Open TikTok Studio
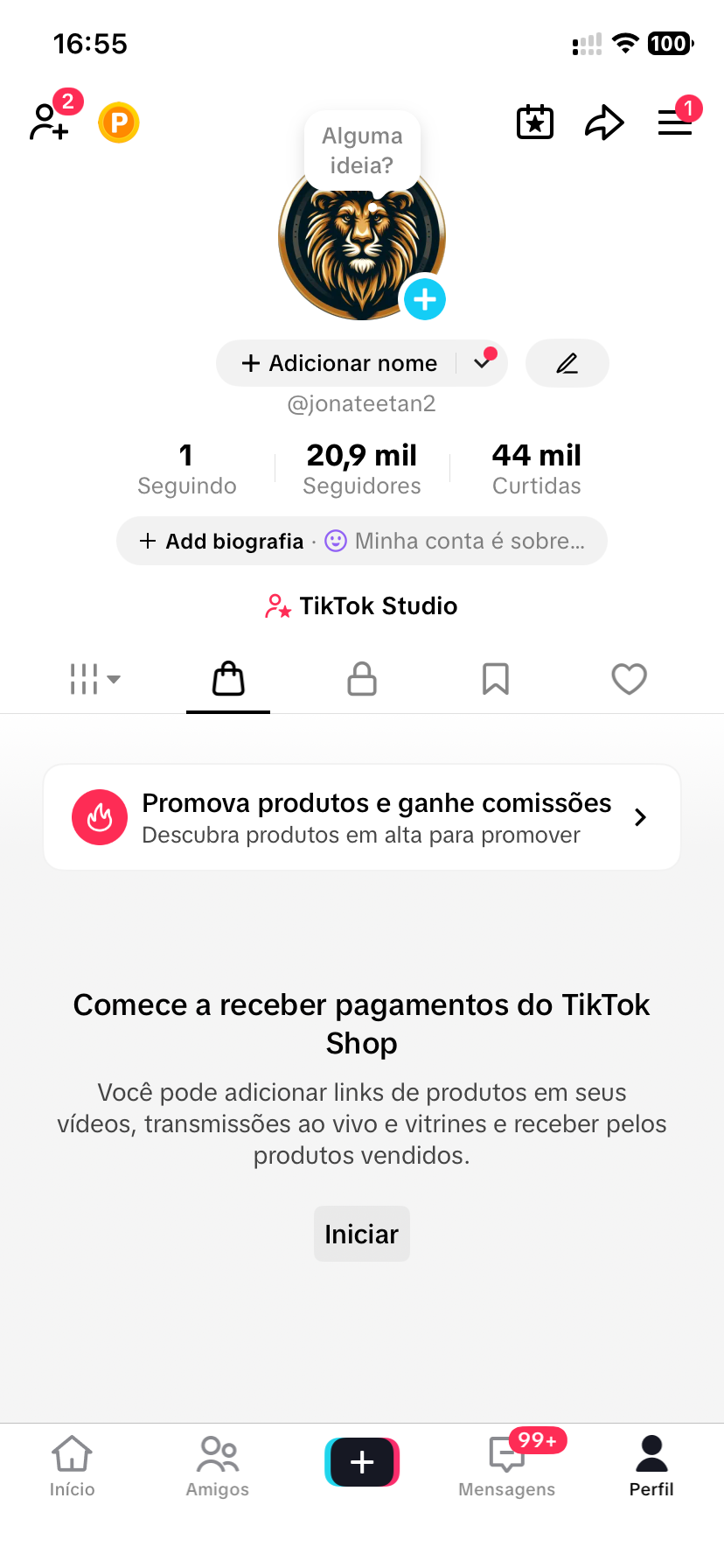The image size is (724, 1568). [x=361, y=605]
